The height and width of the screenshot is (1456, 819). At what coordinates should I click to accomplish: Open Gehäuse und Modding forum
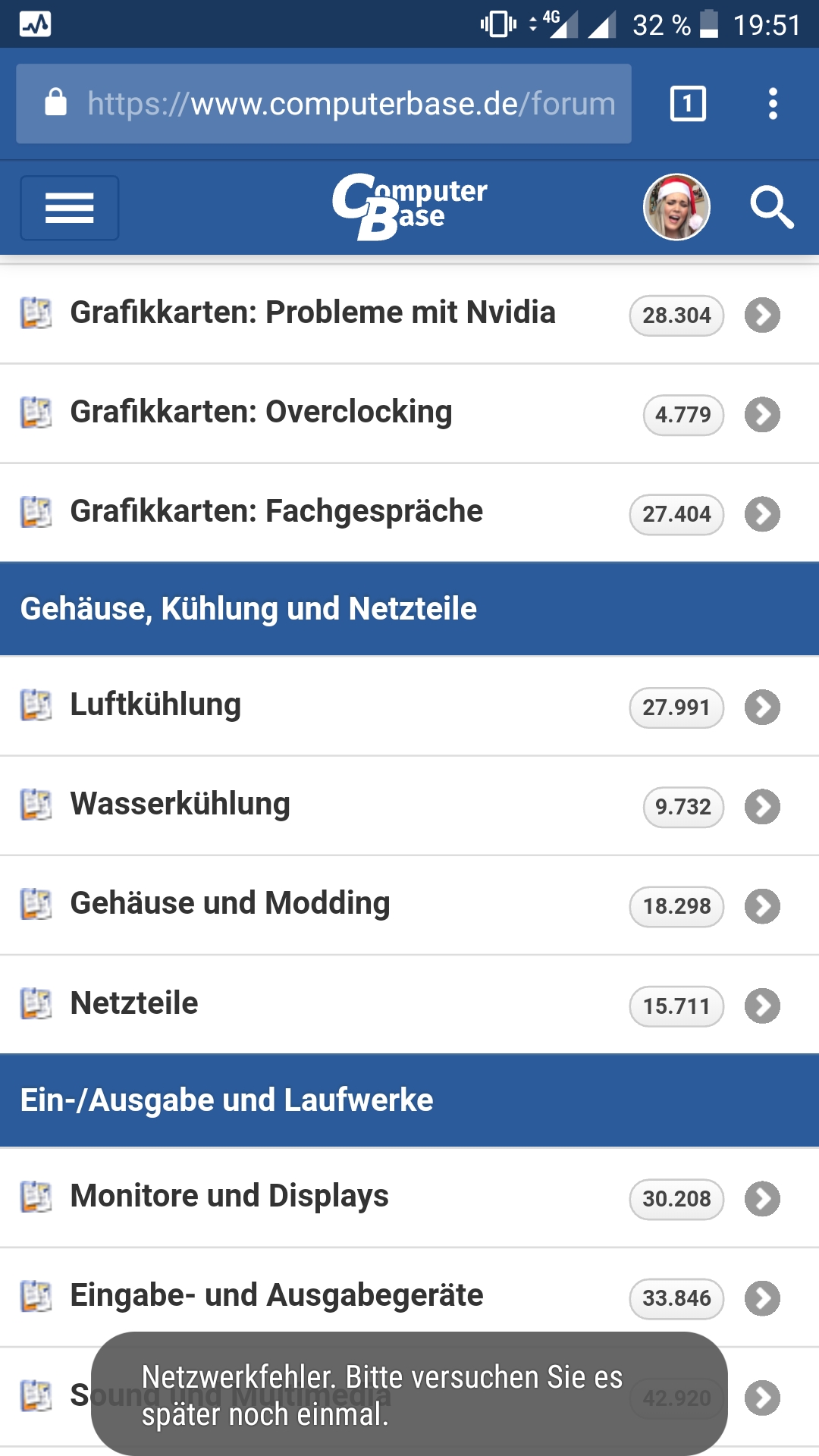pos(230,903)
